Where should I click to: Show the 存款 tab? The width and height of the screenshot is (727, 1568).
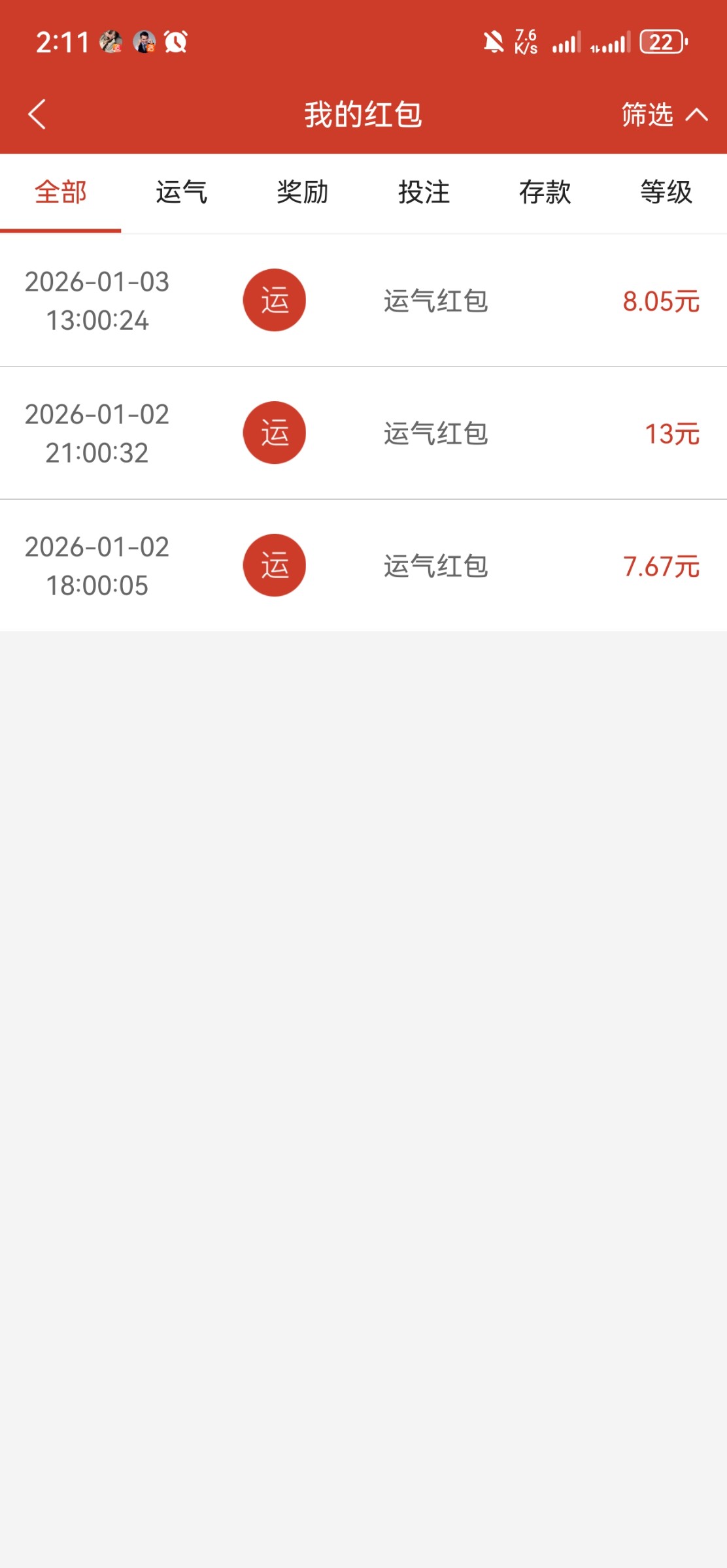pyautogui.click(x=545, y=193)
